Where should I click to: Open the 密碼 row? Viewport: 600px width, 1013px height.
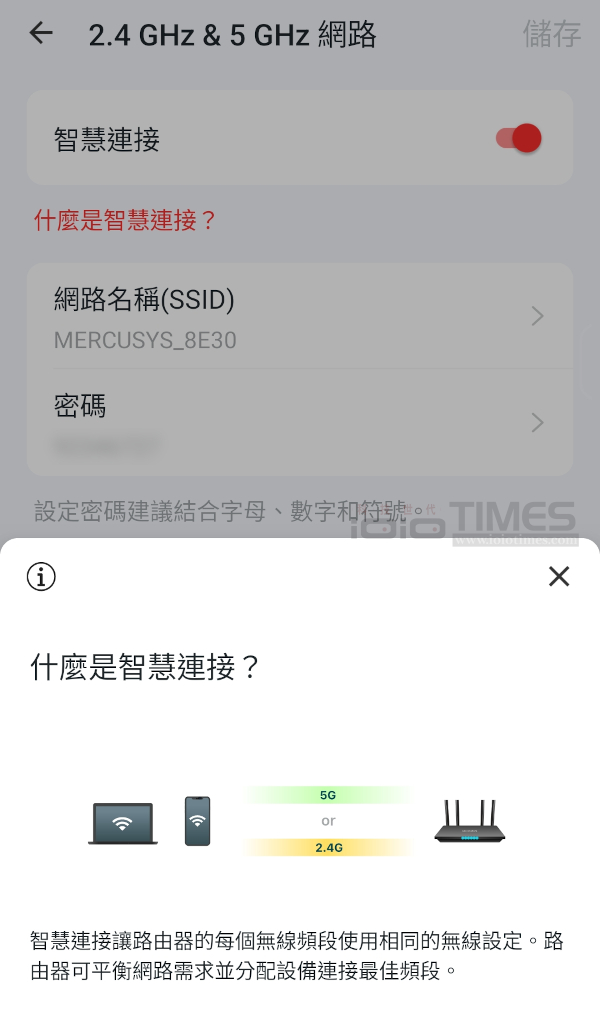(299, 422)
